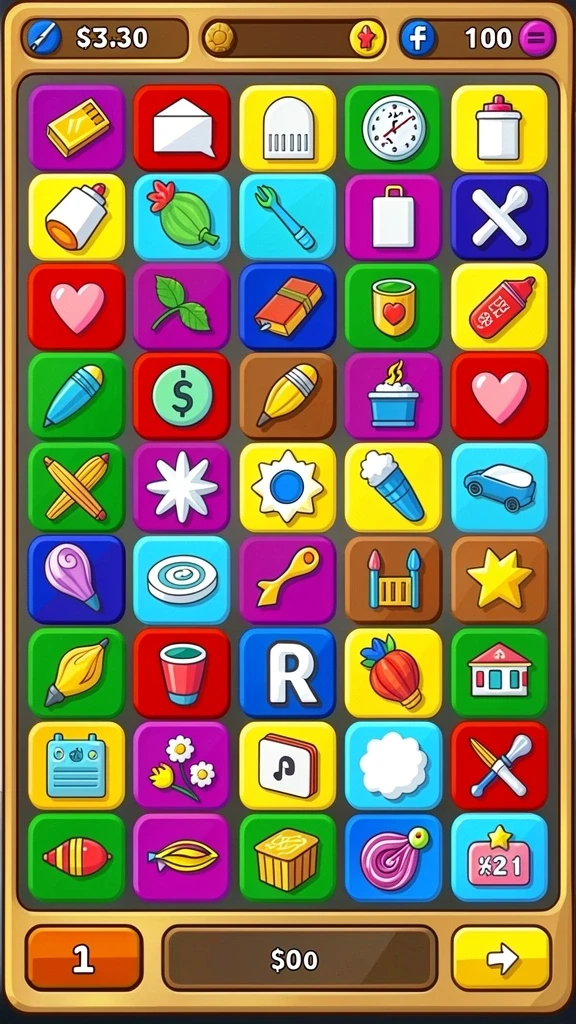Choose the house tile
This screenshot has height=1024, width=576.
pyautogui.click(x=500, y=673)
